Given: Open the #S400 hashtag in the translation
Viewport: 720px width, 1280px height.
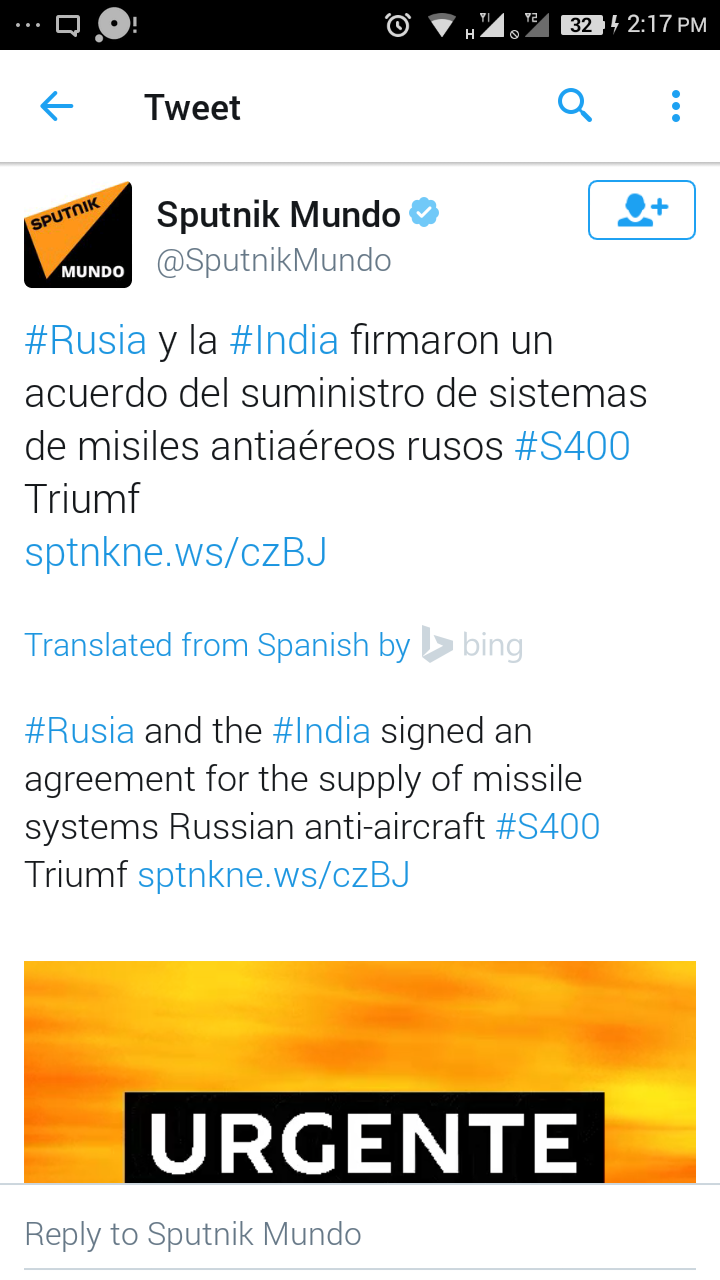Looking at the screenshot, I should pyautogui.click(x=548, y=827).
